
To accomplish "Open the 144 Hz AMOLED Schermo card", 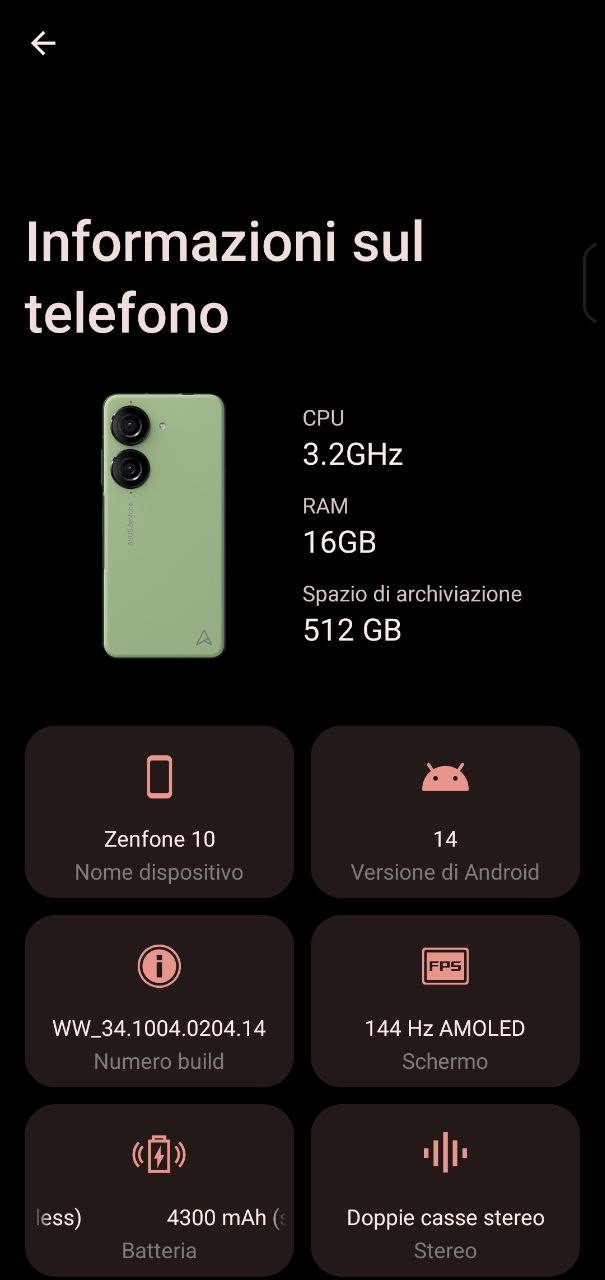I will click(x=445, y=1001).
